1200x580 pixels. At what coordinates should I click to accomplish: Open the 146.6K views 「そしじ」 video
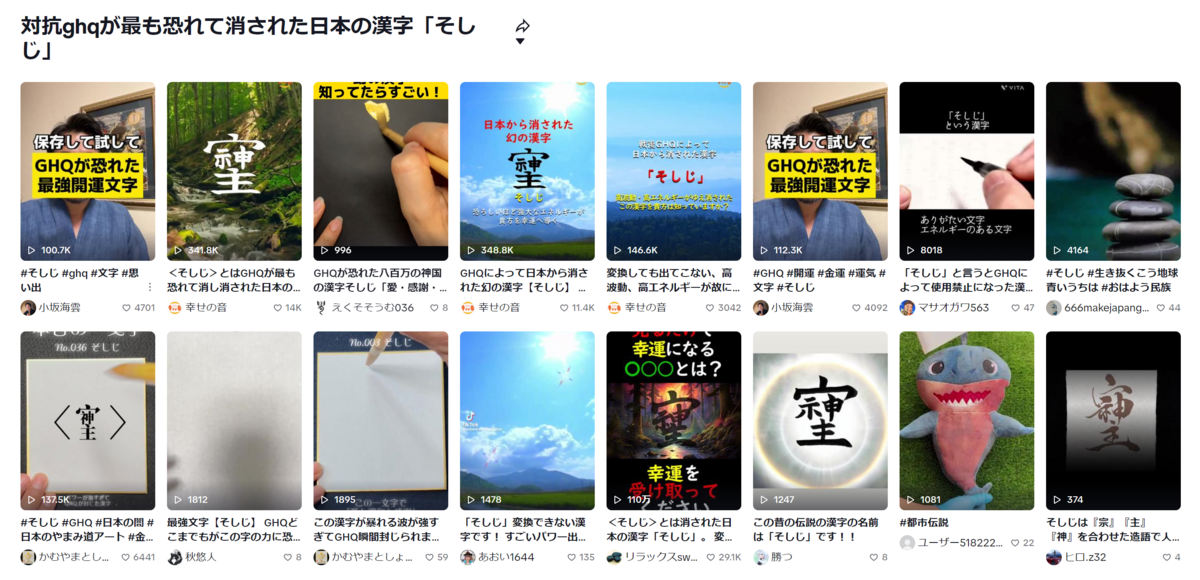click(673, 171)
